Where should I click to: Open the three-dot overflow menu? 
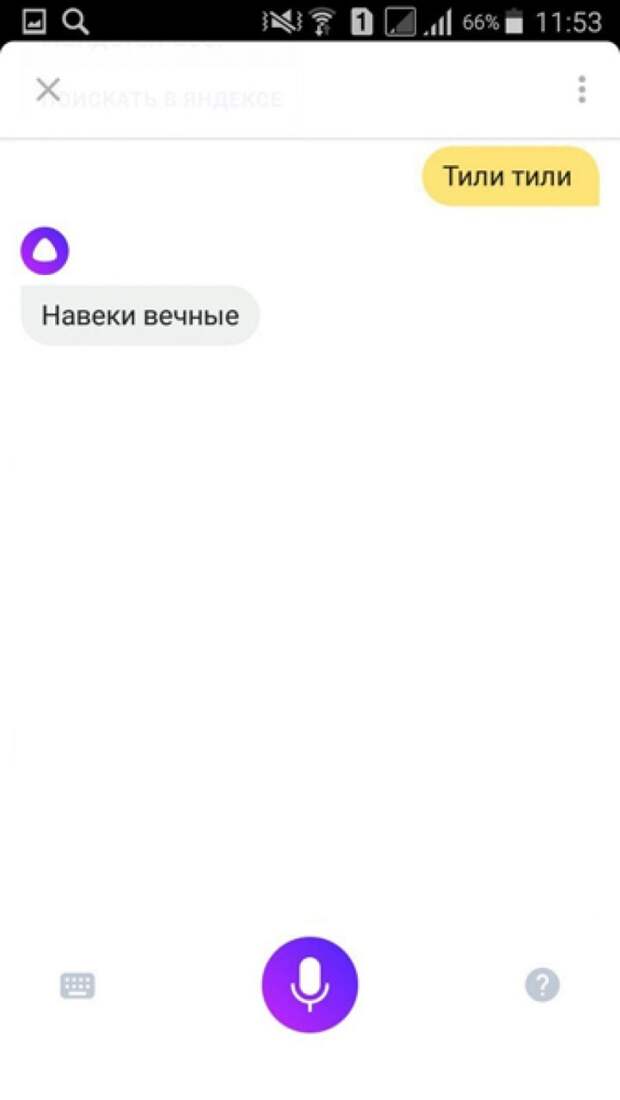pos(582,90)
